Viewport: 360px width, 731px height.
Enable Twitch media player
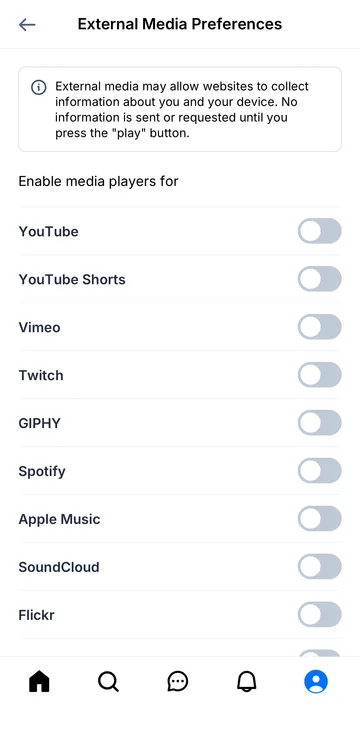(x=319, y=375)
